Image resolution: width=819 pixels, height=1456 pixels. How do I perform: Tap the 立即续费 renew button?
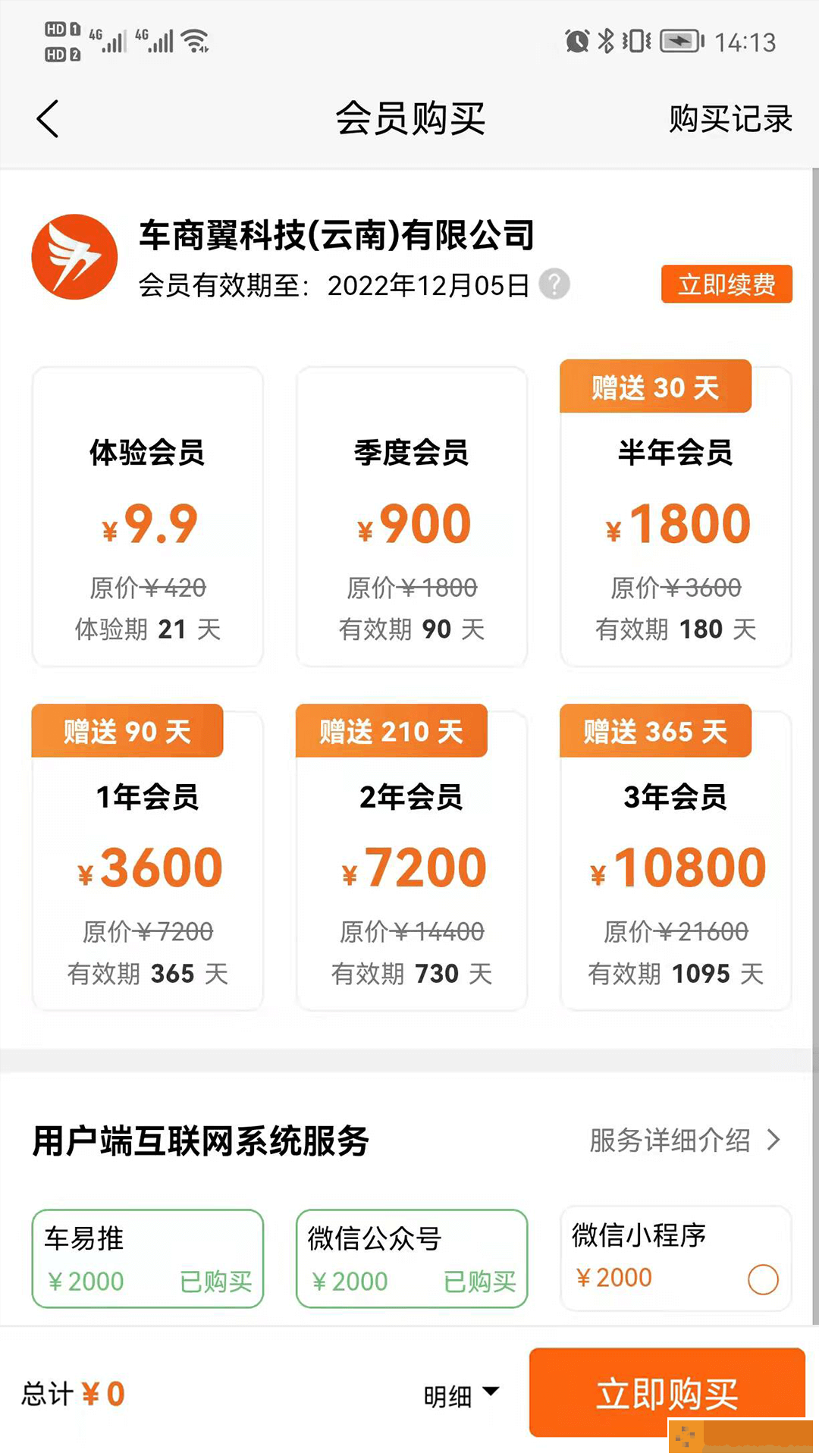pyautogui.click(x=726, y=284)
